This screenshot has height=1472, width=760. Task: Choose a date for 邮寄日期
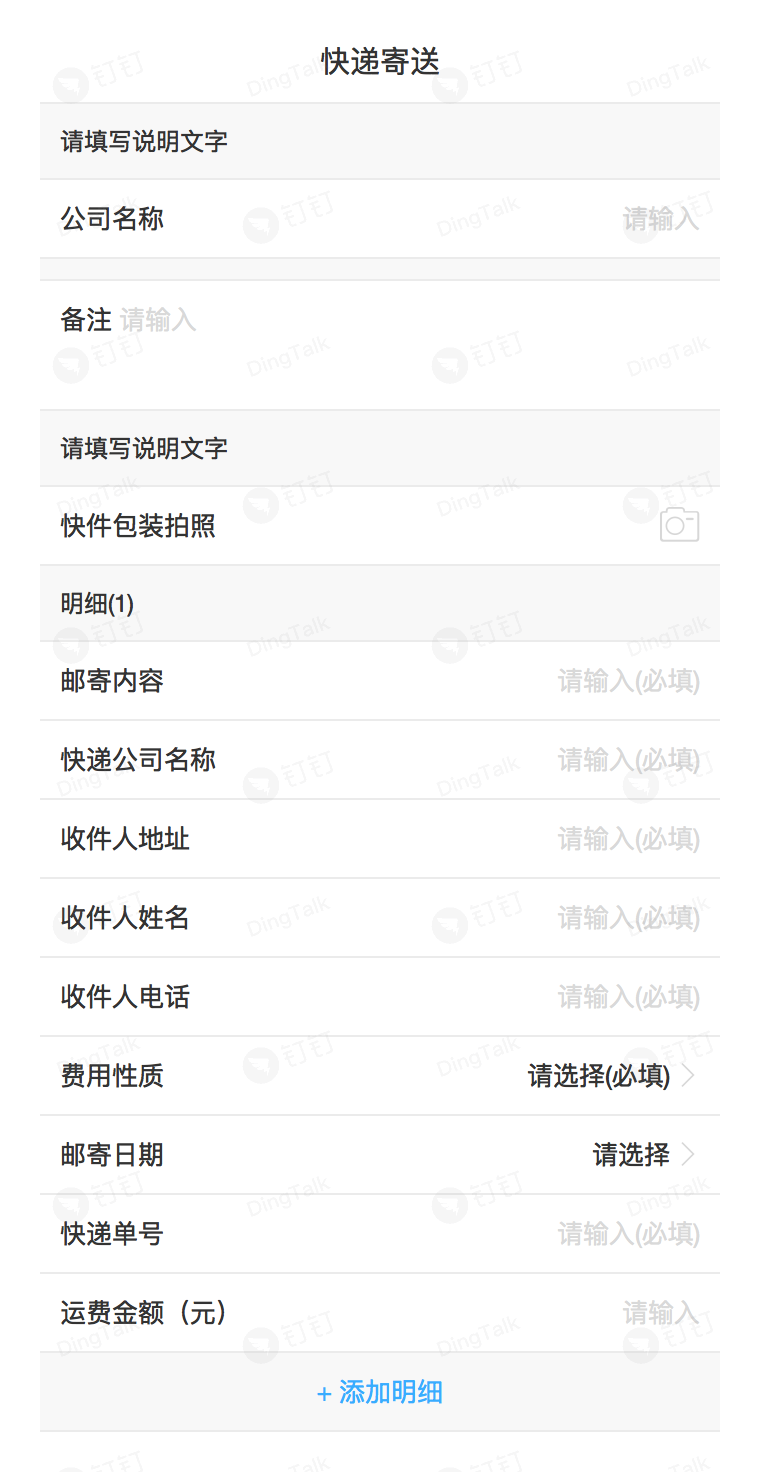pos(380,1155)
